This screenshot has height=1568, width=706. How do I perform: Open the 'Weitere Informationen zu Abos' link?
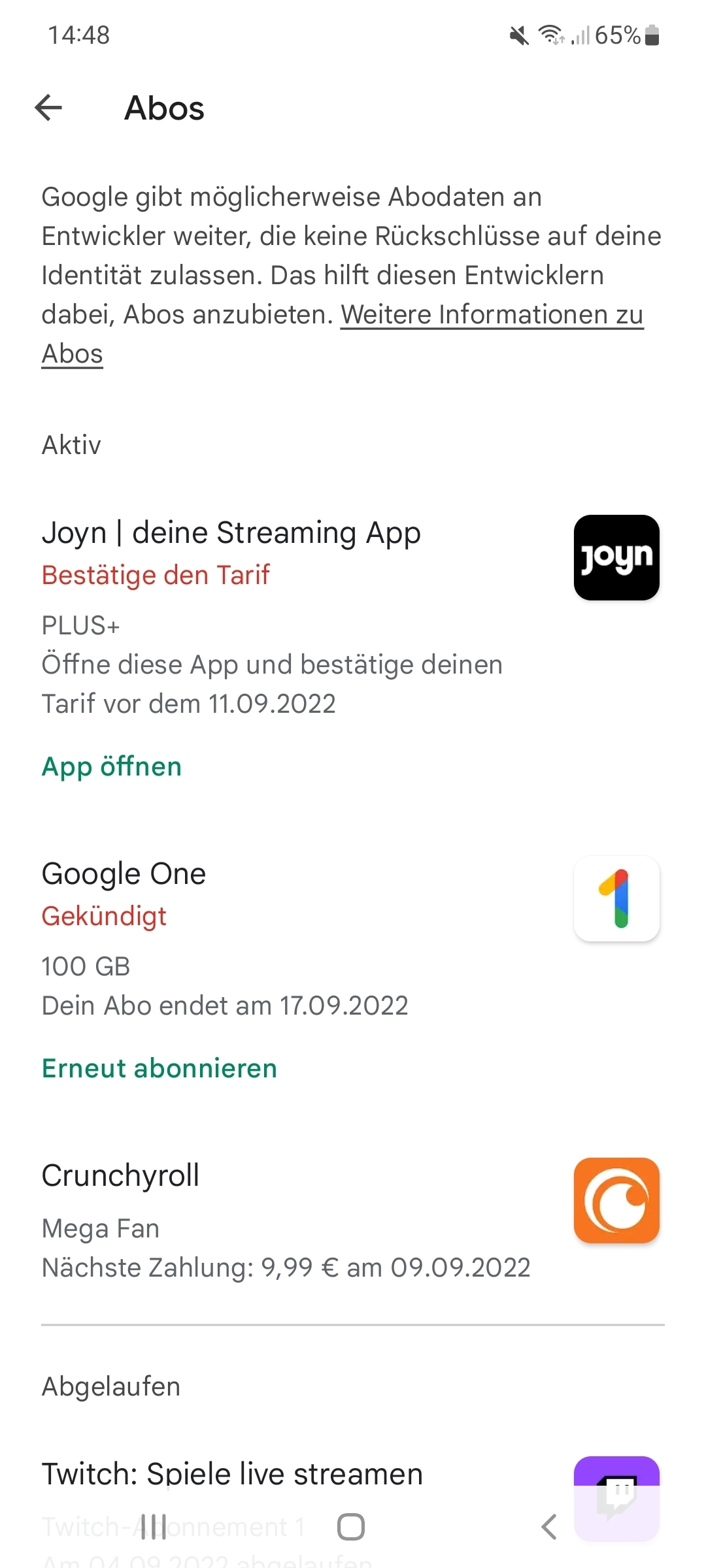(x=343, y=334)
